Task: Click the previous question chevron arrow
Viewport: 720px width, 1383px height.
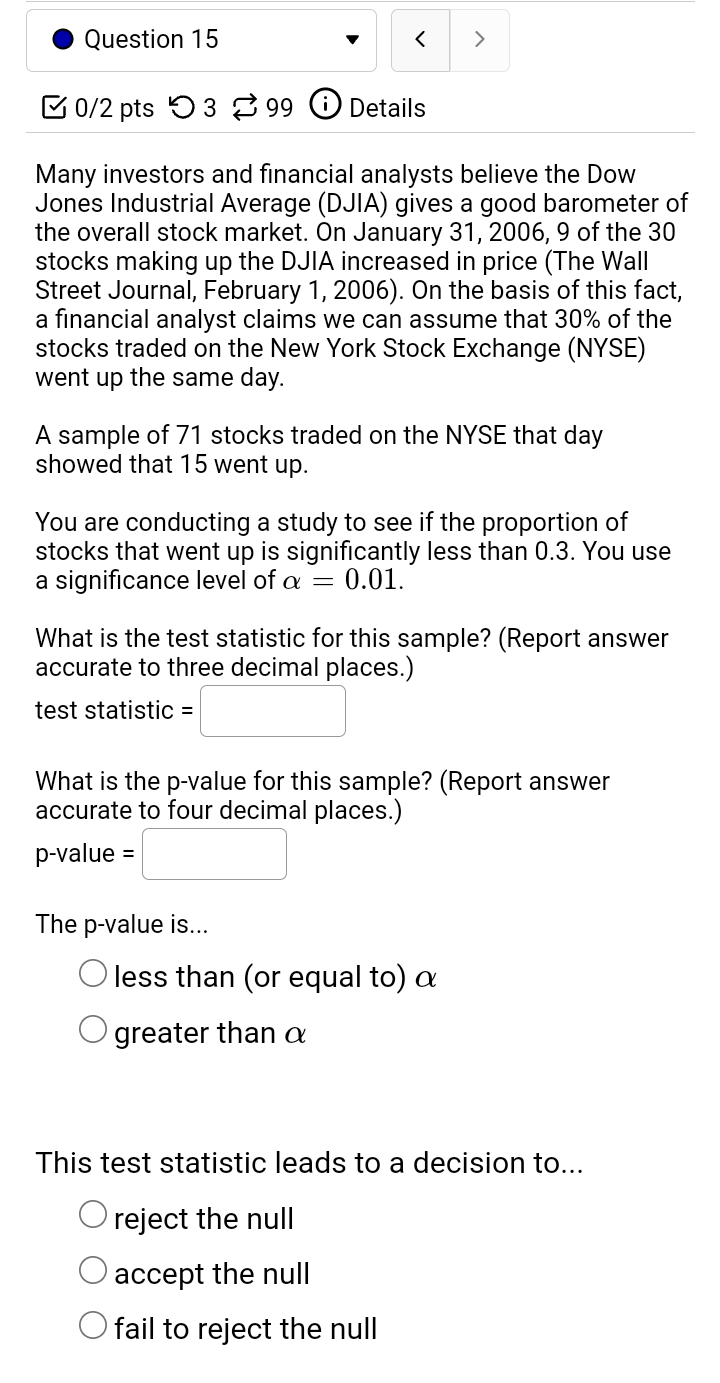Action: point(420,40)
